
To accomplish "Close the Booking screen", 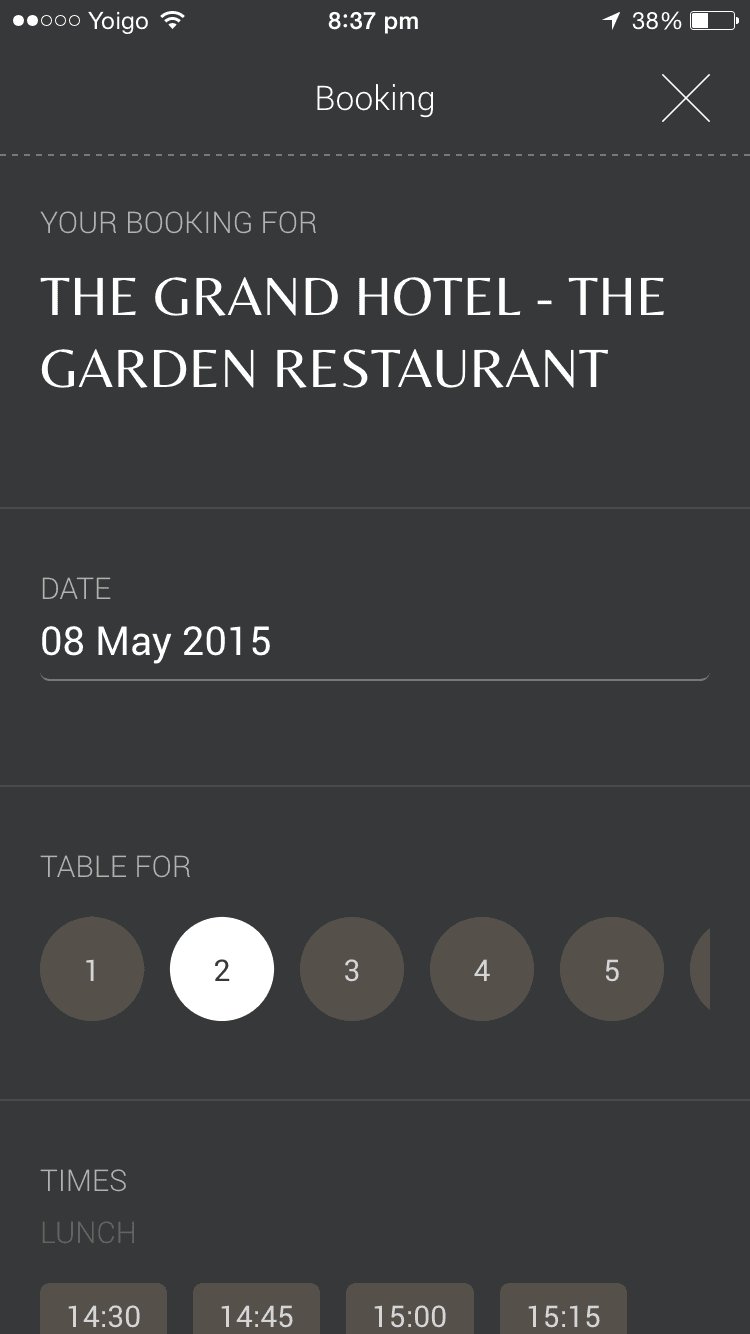I will coord(686,98).
